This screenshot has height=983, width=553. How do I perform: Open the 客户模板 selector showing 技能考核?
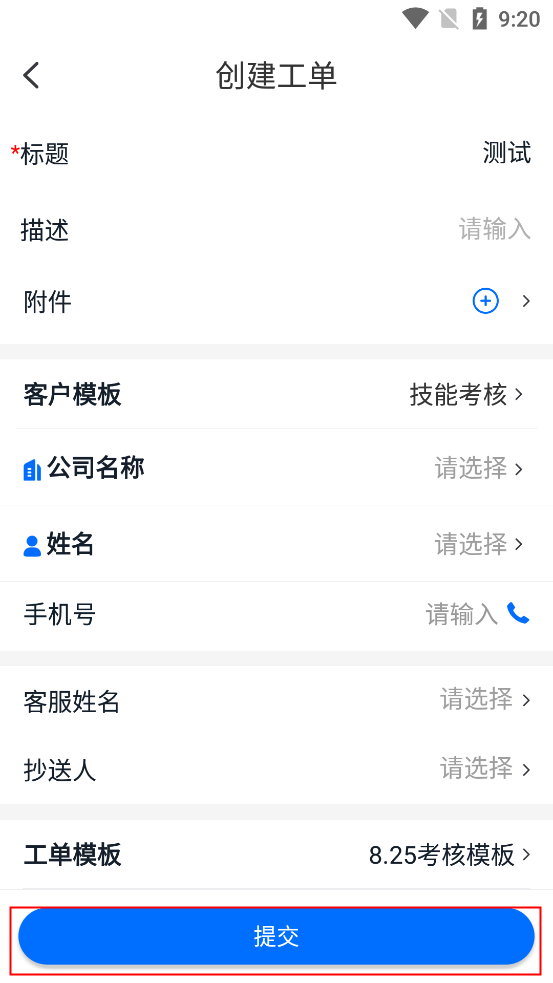click(276, 394)
